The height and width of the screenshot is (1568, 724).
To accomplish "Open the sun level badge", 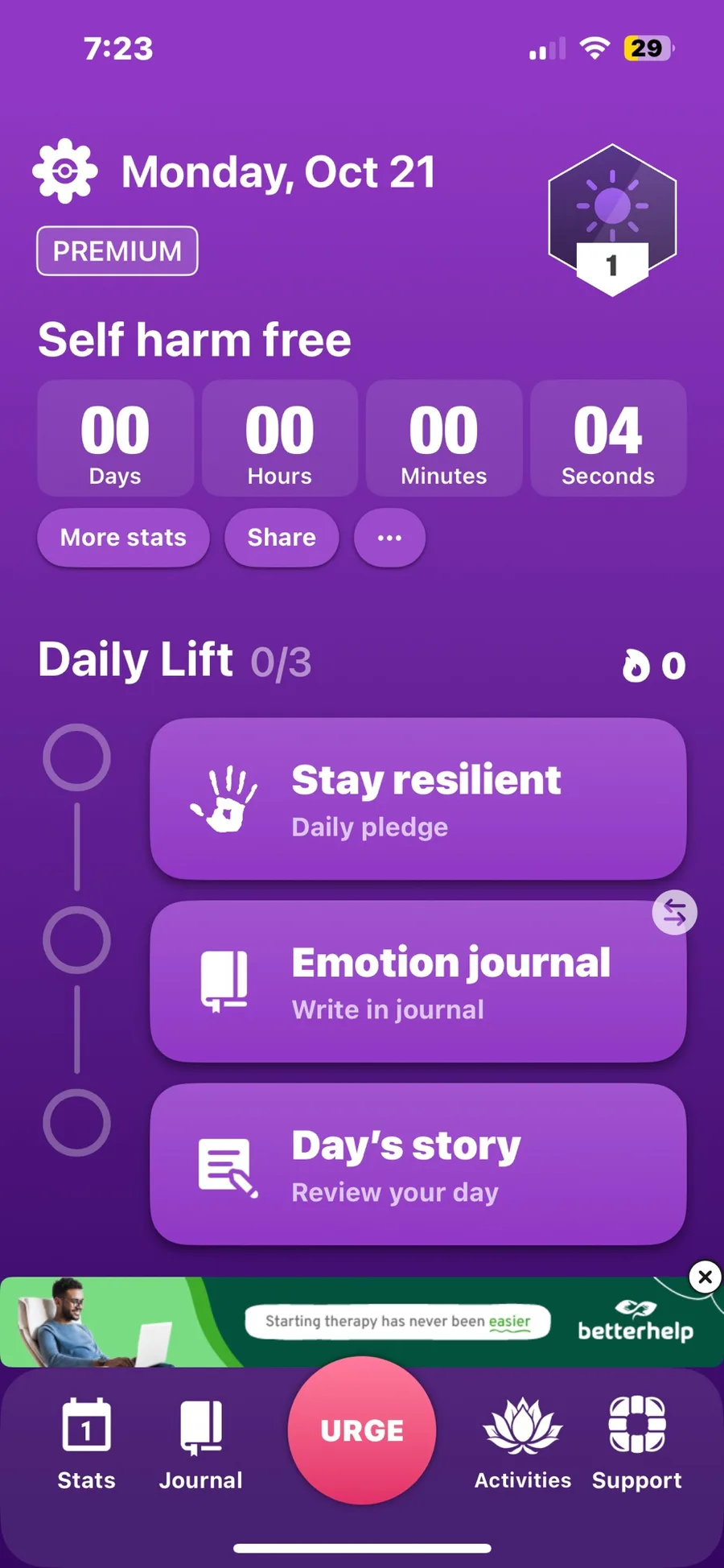I will coord(612,219).
